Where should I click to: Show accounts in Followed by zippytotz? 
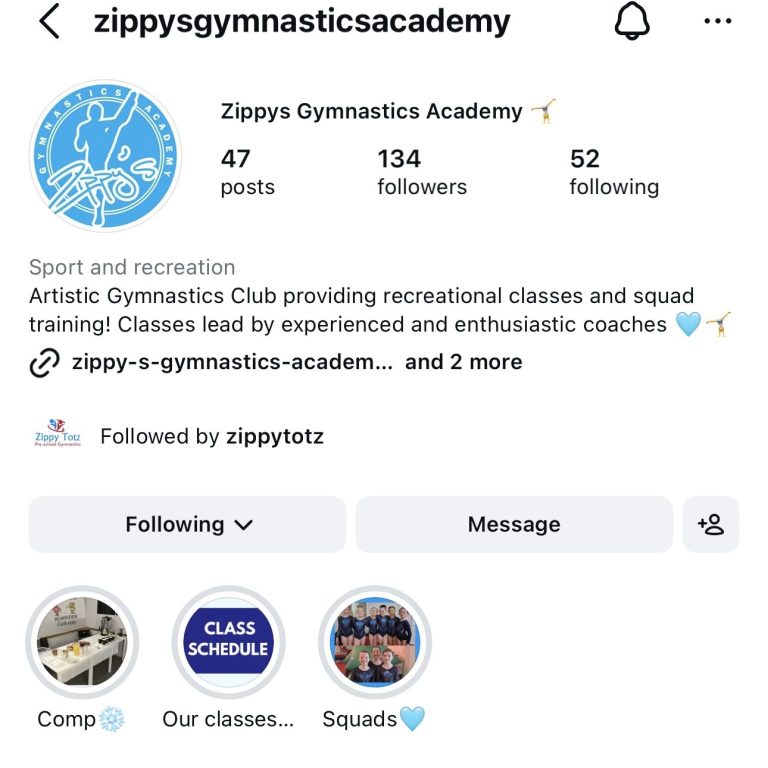(211, 436)
